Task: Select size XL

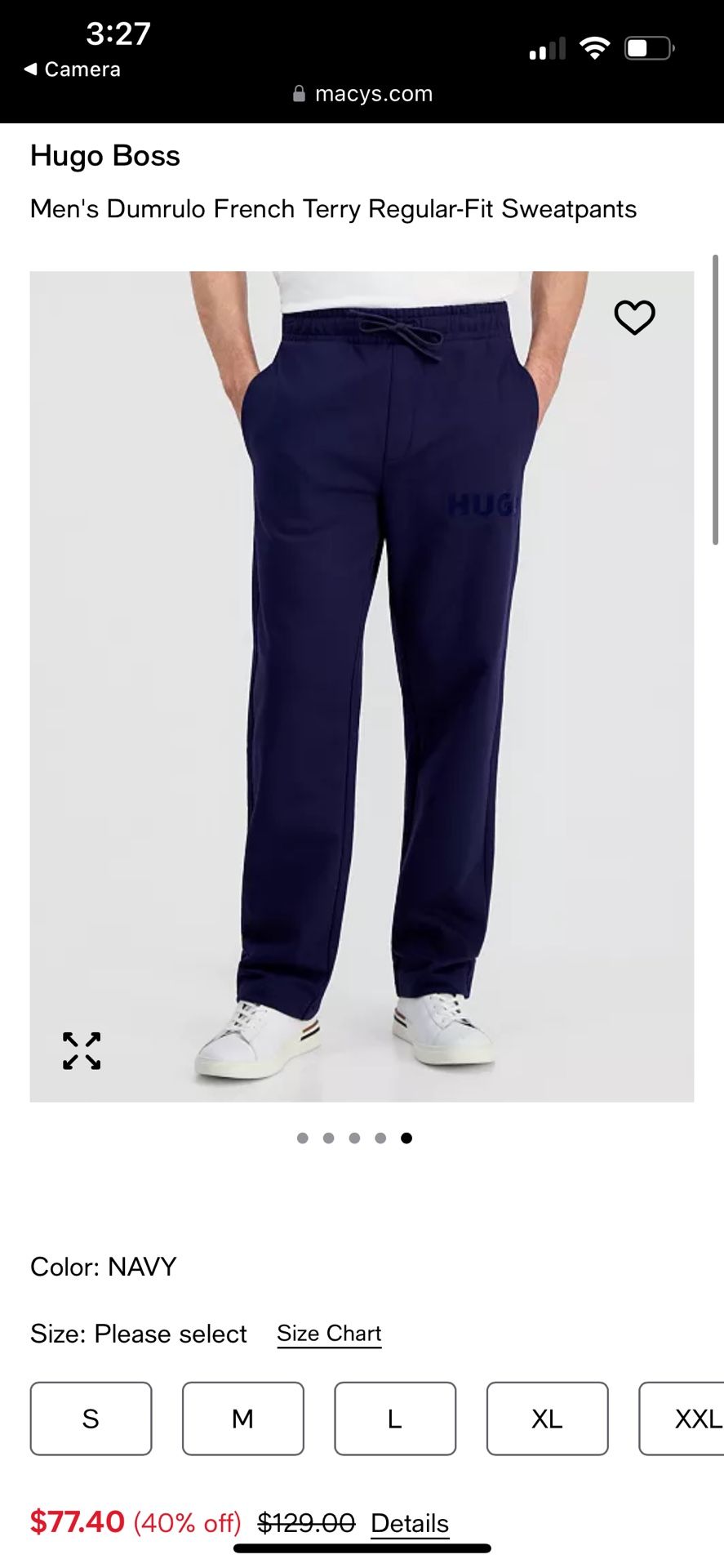Action: click(x=547, y=1419)
